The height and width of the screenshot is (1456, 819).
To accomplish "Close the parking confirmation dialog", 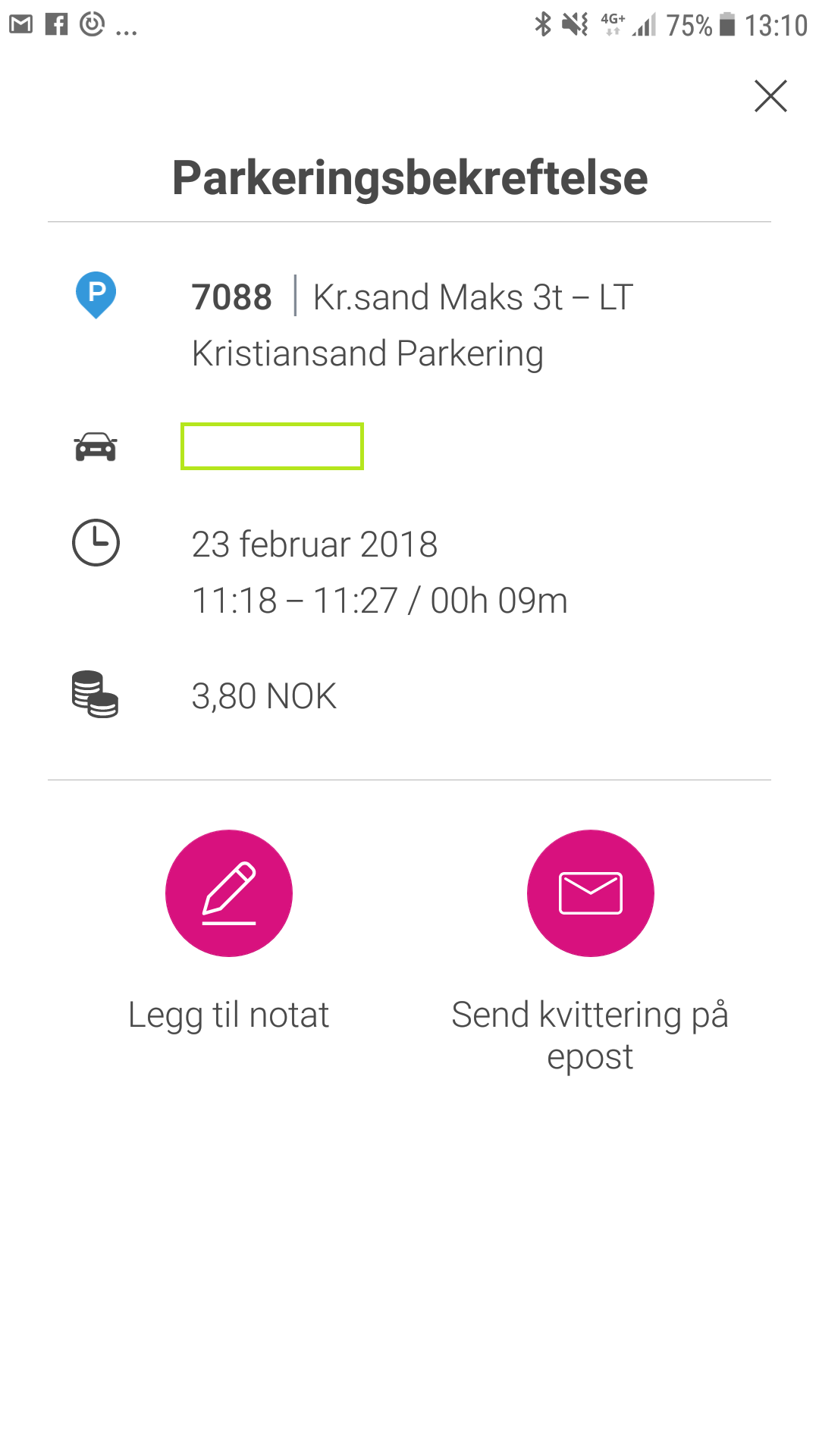I will (770, 96).
